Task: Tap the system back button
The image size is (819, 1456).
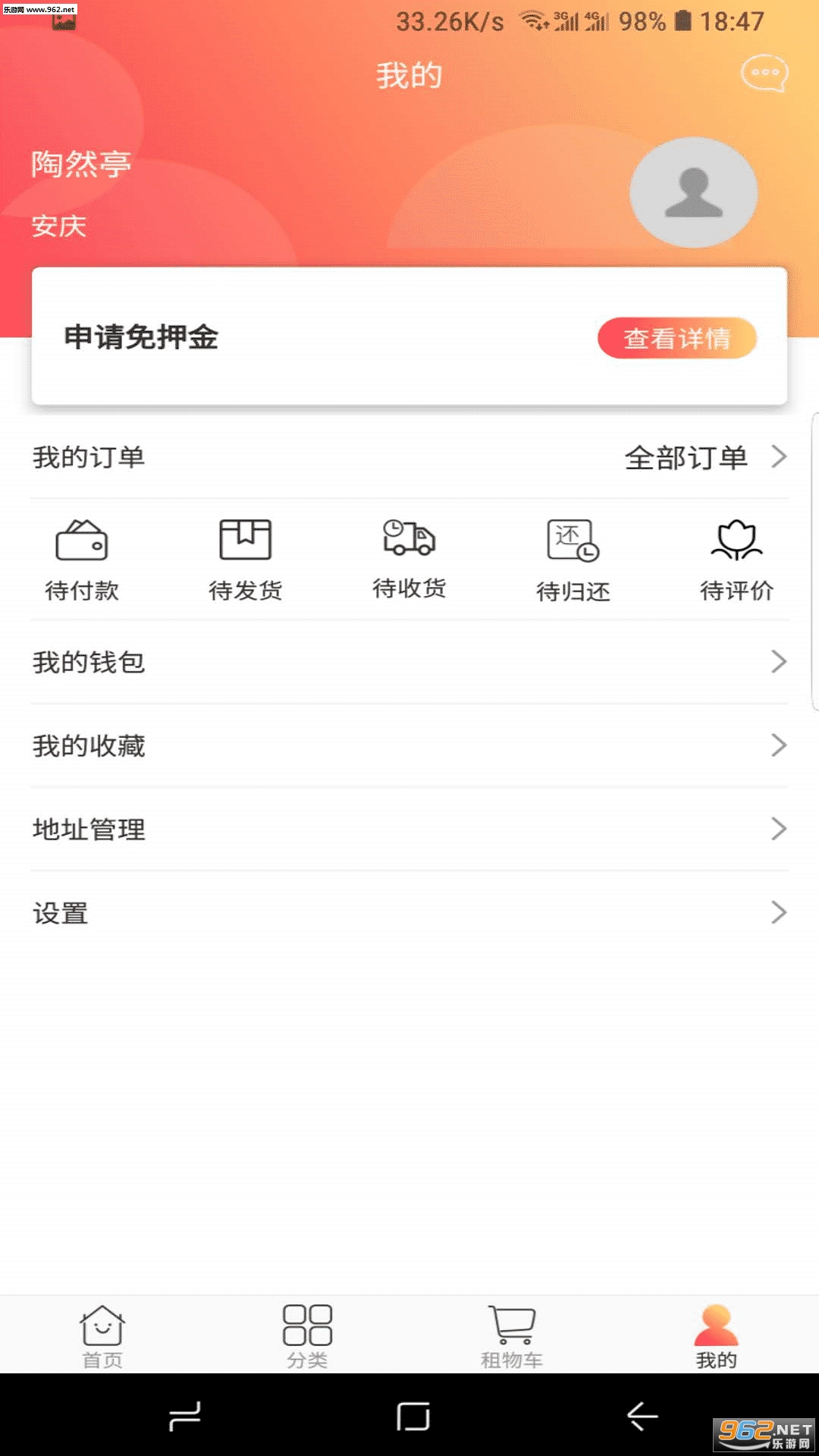Action: point(642,1416)
